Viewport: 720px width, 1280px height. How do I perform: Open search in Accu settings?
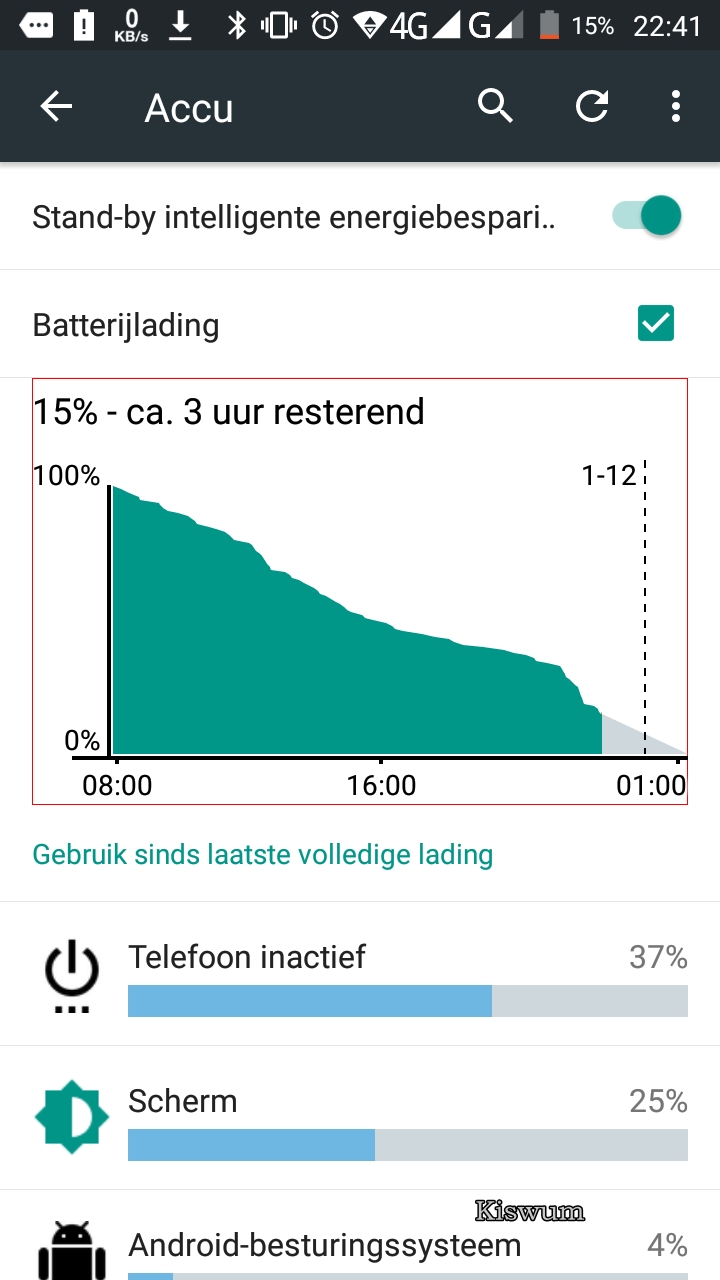[x=495, y=106]
